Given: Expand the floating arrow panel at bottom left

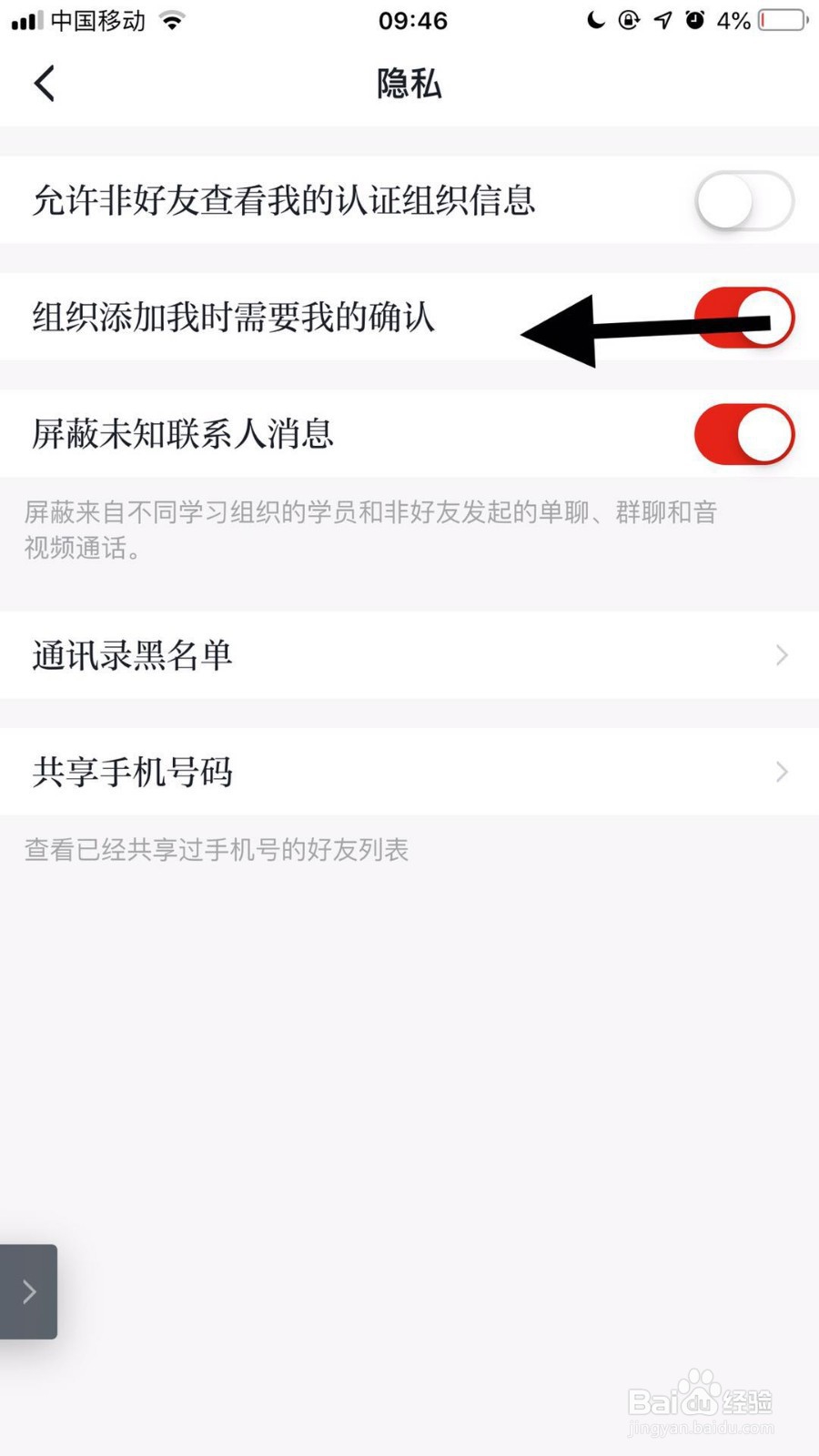Looking at the screenshot, I should (x=27, y=1291).
